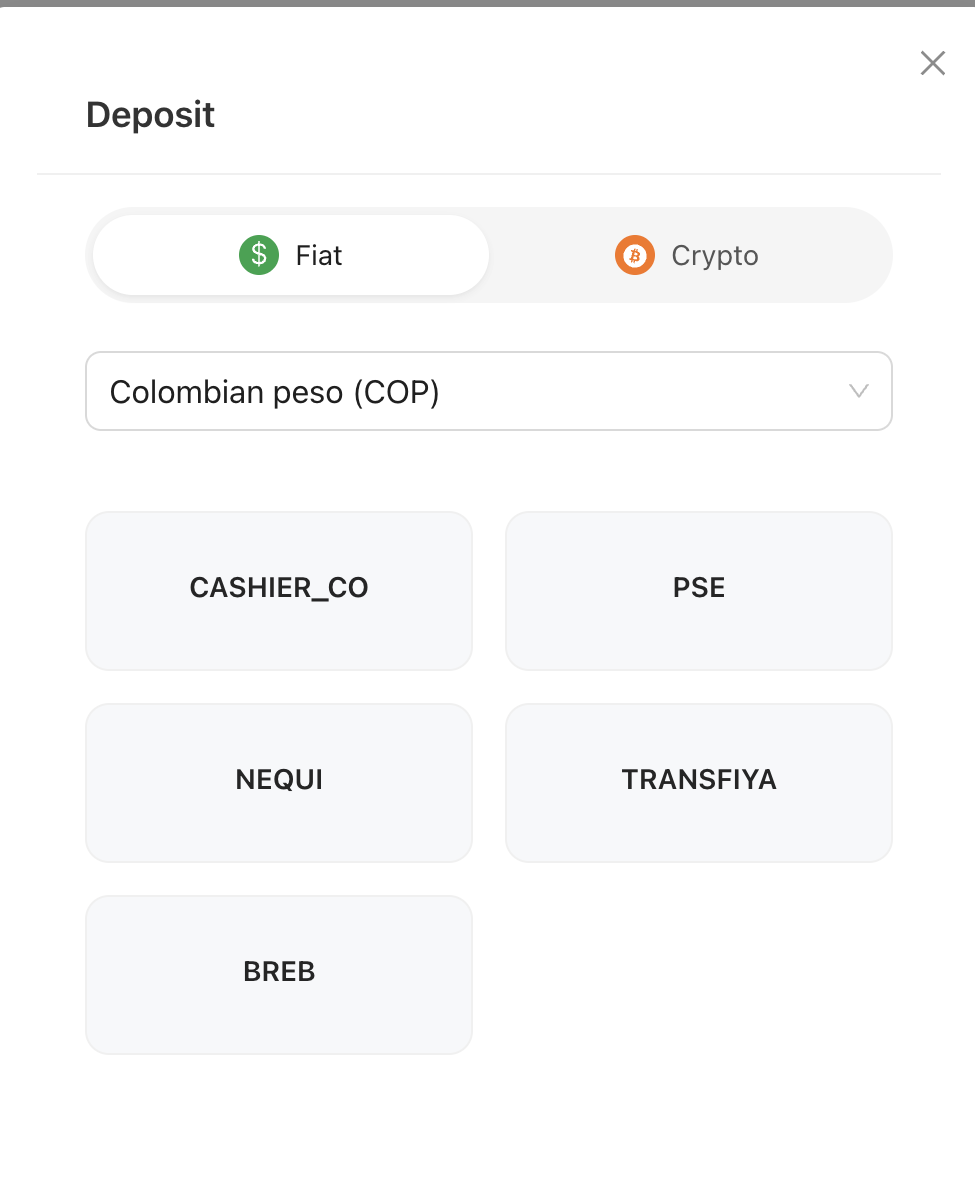Click the Fiat money symbol icon

pyautogui.click(x=258, y=255)
